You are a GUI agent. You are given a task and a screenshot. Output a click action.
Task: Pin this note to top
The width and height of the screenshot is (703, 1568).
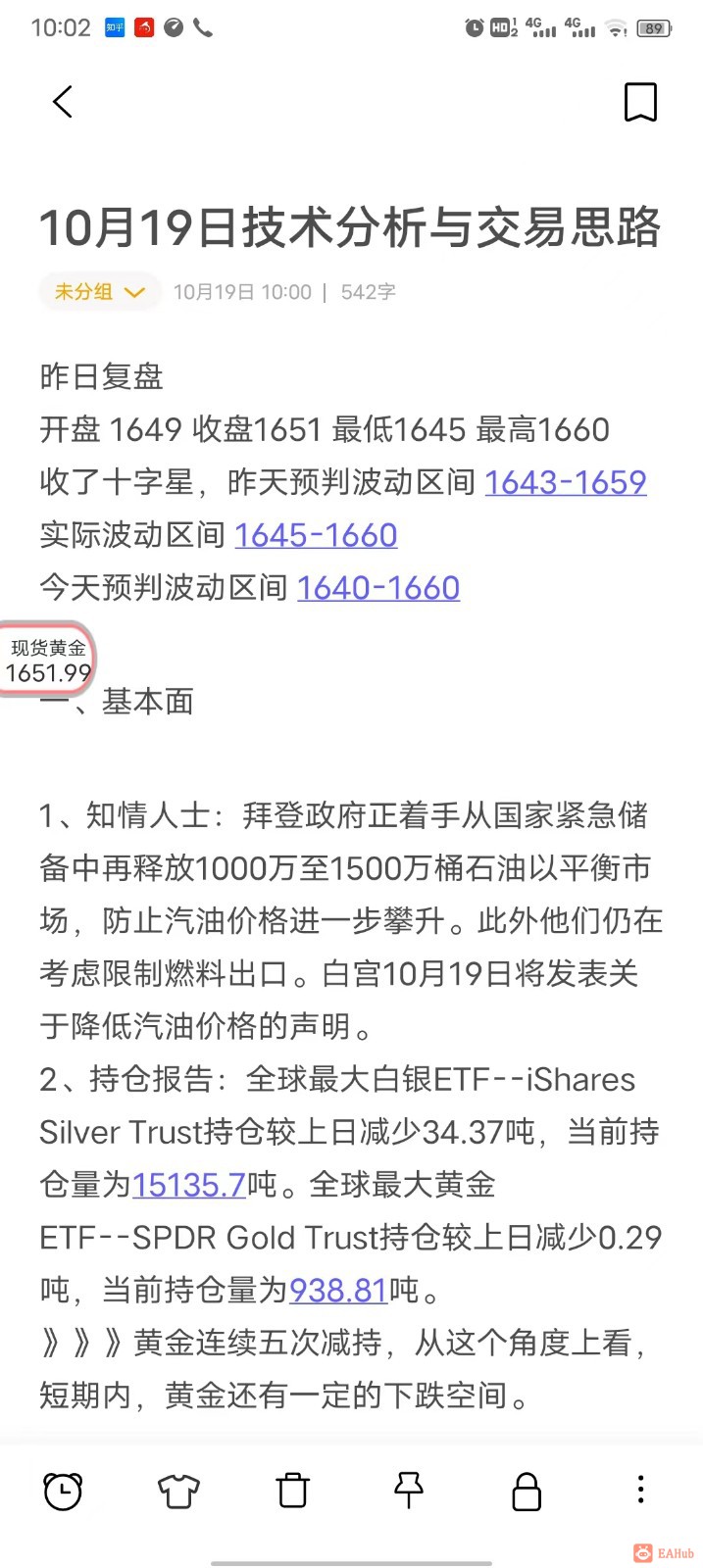click(409, 1491)
